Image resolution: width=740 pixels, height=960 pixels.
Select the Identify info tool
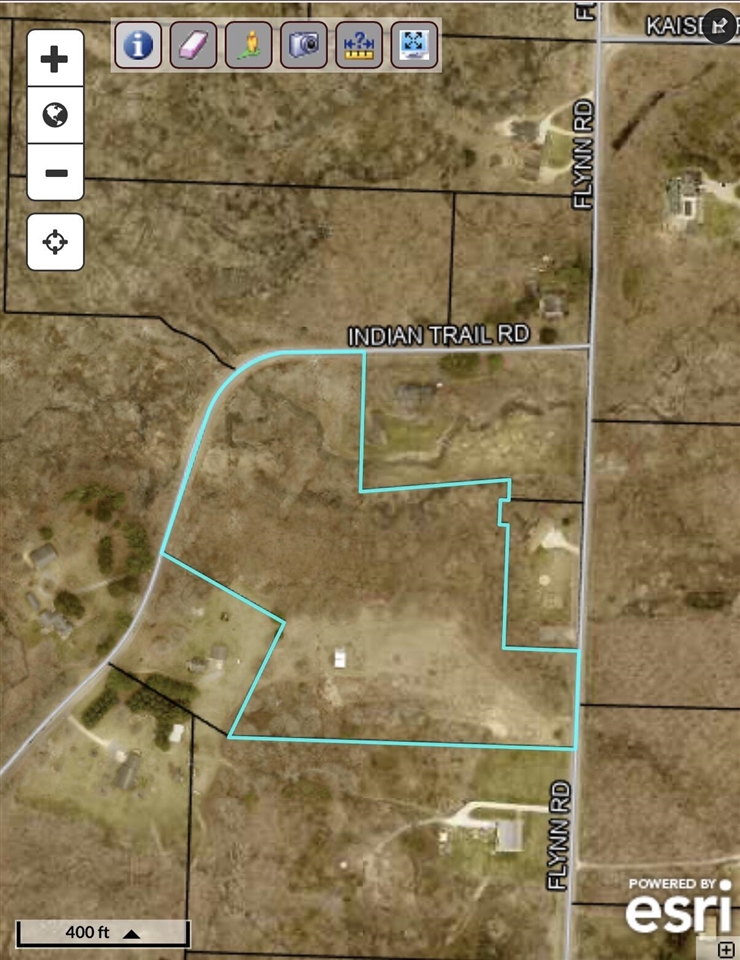(138, 44)
